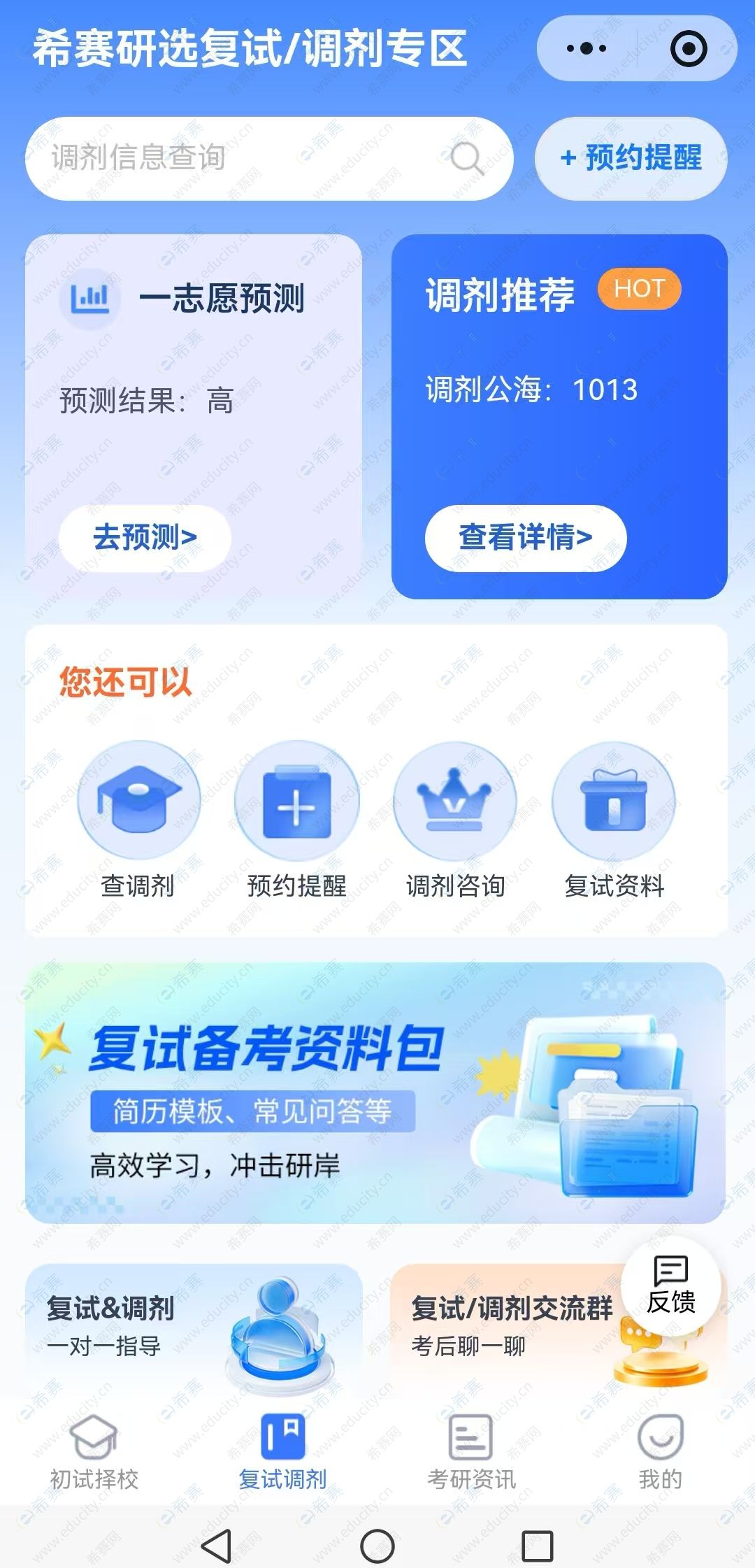The height and width of the screenshot is (1568, 755).
Task: Tap the floating 反馈 feedback button
Action: [x=670, y=1285]
